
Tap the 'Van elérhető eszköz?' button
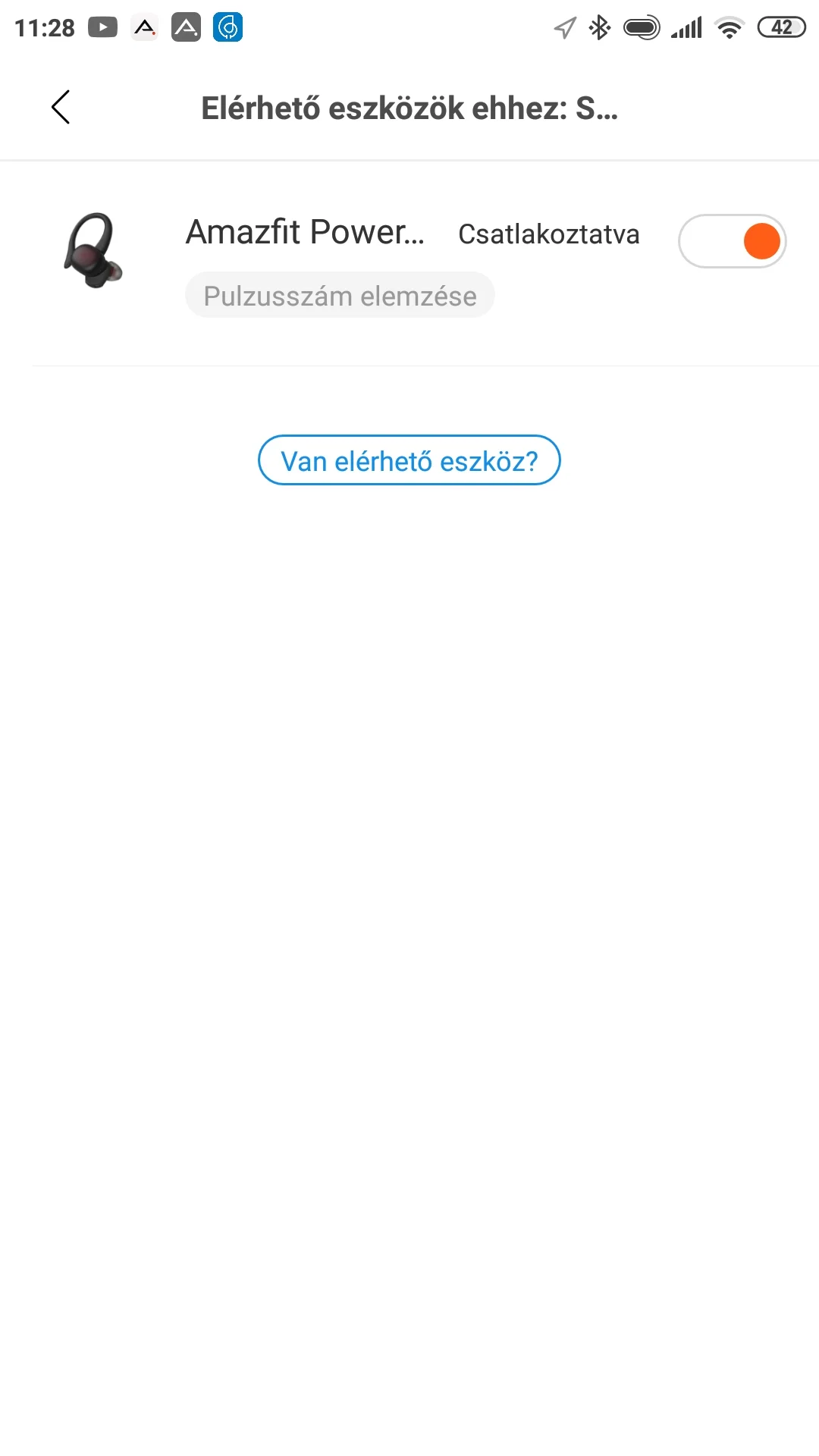coord(409,460)
